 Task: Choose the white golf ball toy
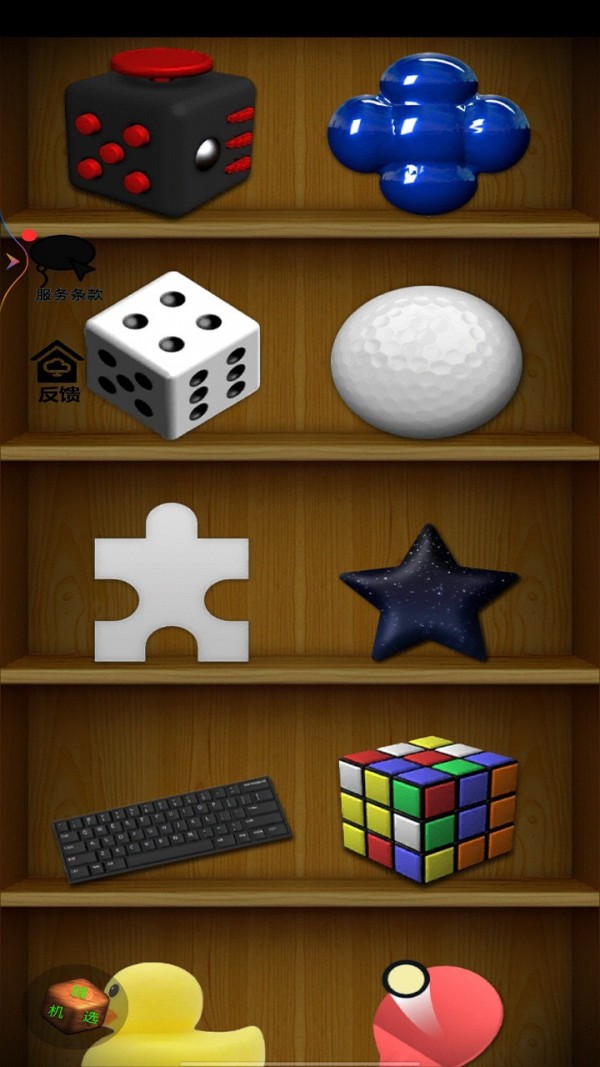(x=427, y=361)
